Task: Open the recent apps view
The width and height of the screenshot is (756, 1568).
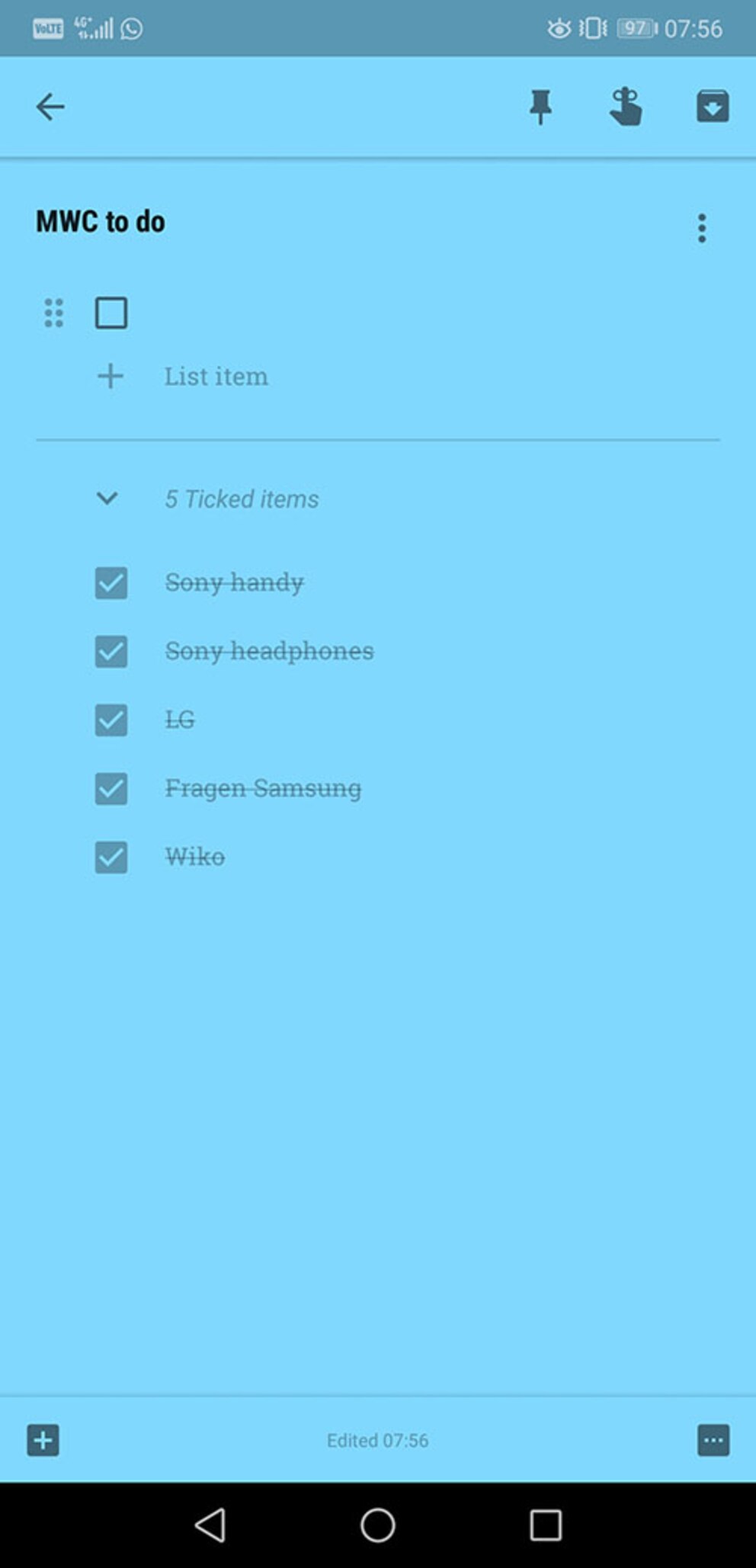Action: (546, 1525)
